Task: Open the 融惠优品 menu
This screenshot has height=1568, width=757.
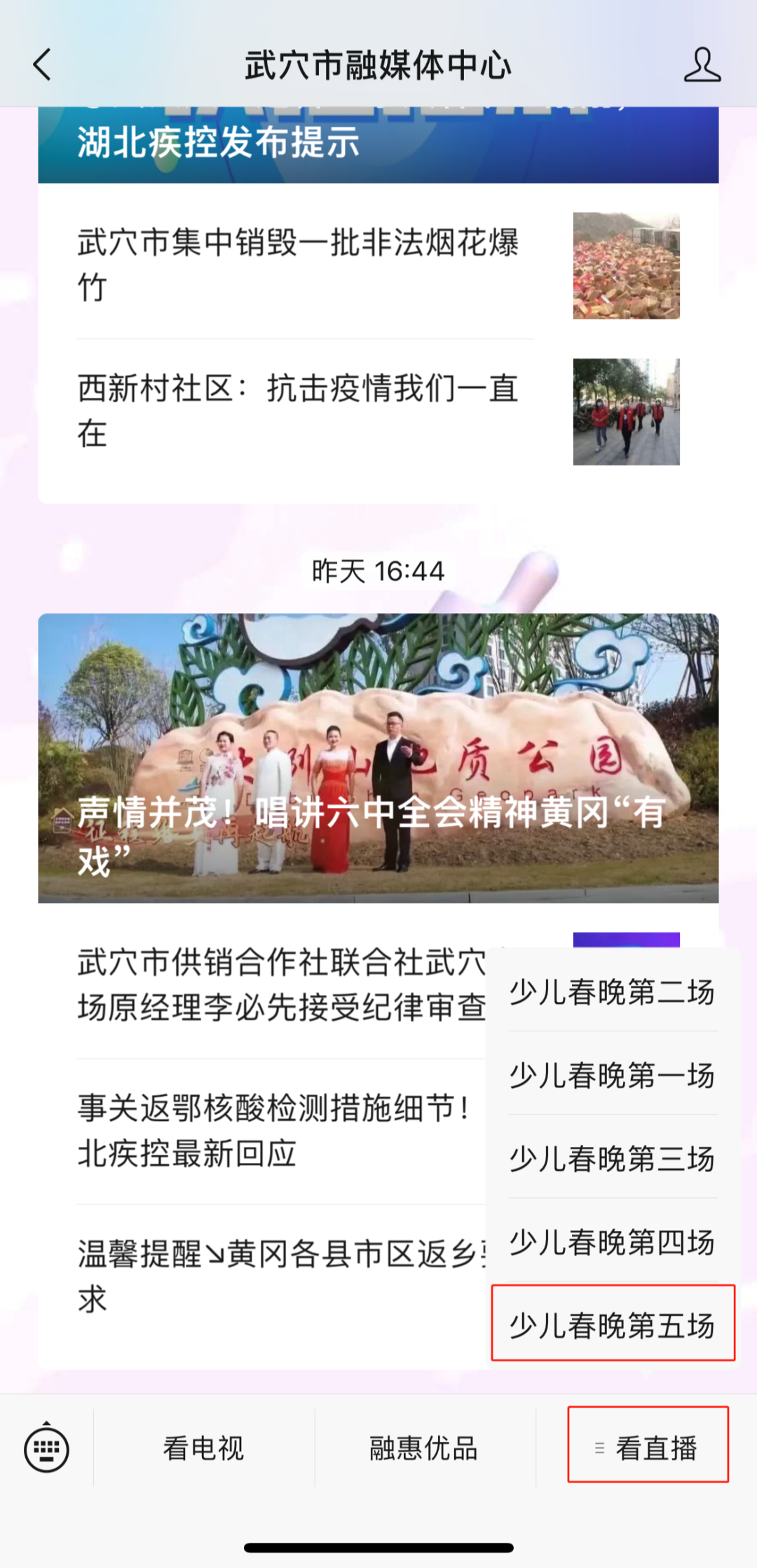Action: [424, 1449]
